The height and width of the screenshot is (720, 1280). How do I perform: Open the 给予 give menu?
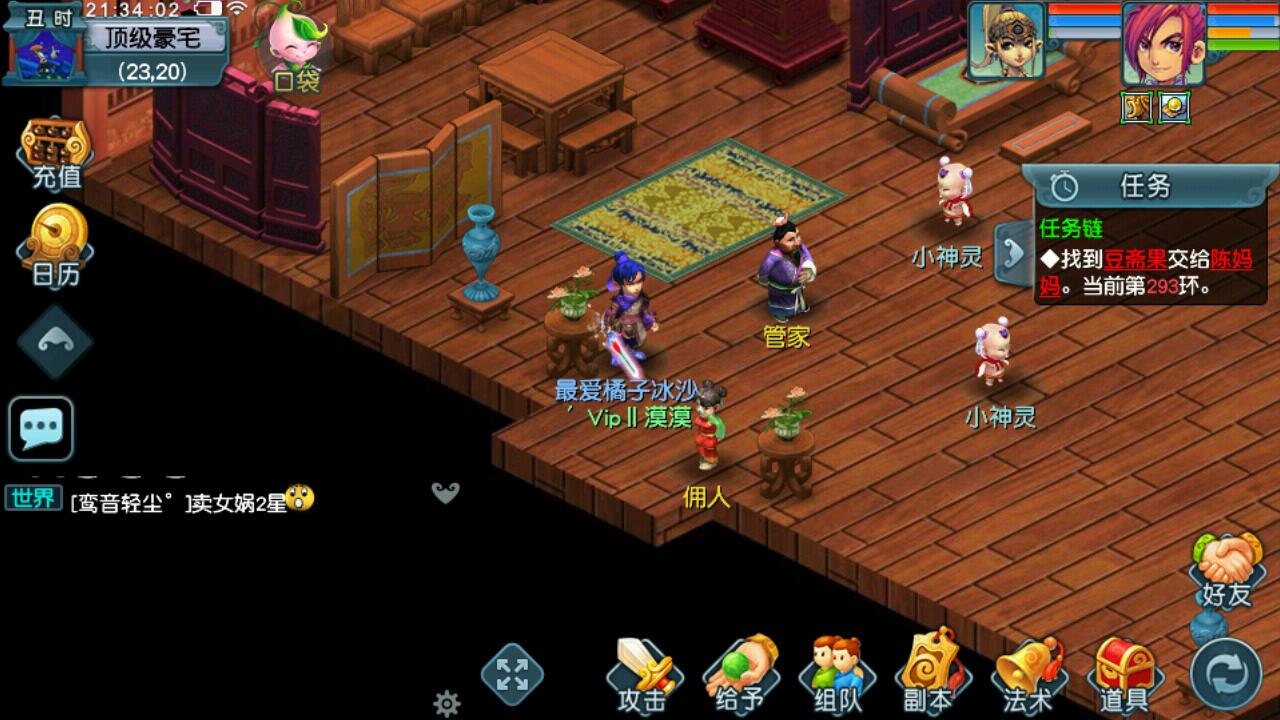pyautogui.click(x=740, y=673)
